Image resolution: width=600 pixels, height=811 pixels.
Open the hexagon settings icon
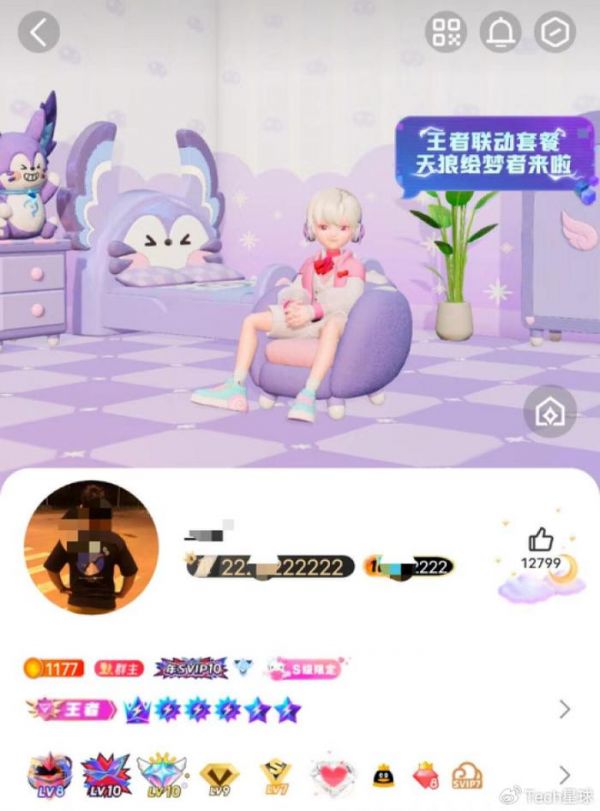554,32
